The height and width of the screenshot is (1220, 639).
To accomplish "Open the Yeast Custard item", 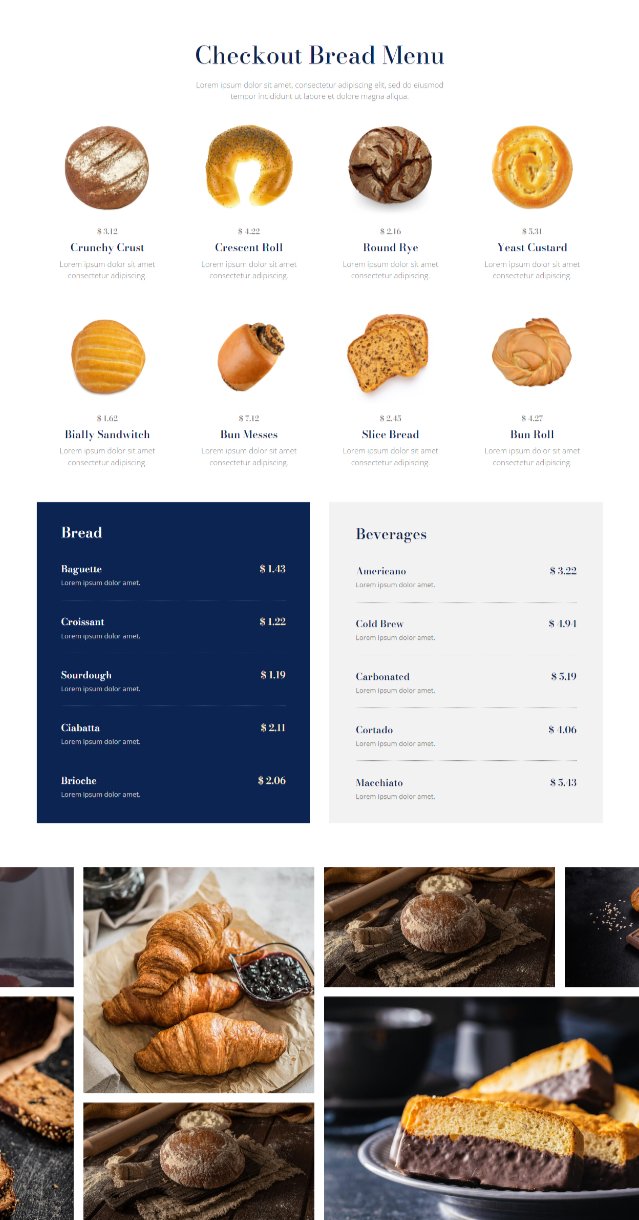I will (532, 168).
